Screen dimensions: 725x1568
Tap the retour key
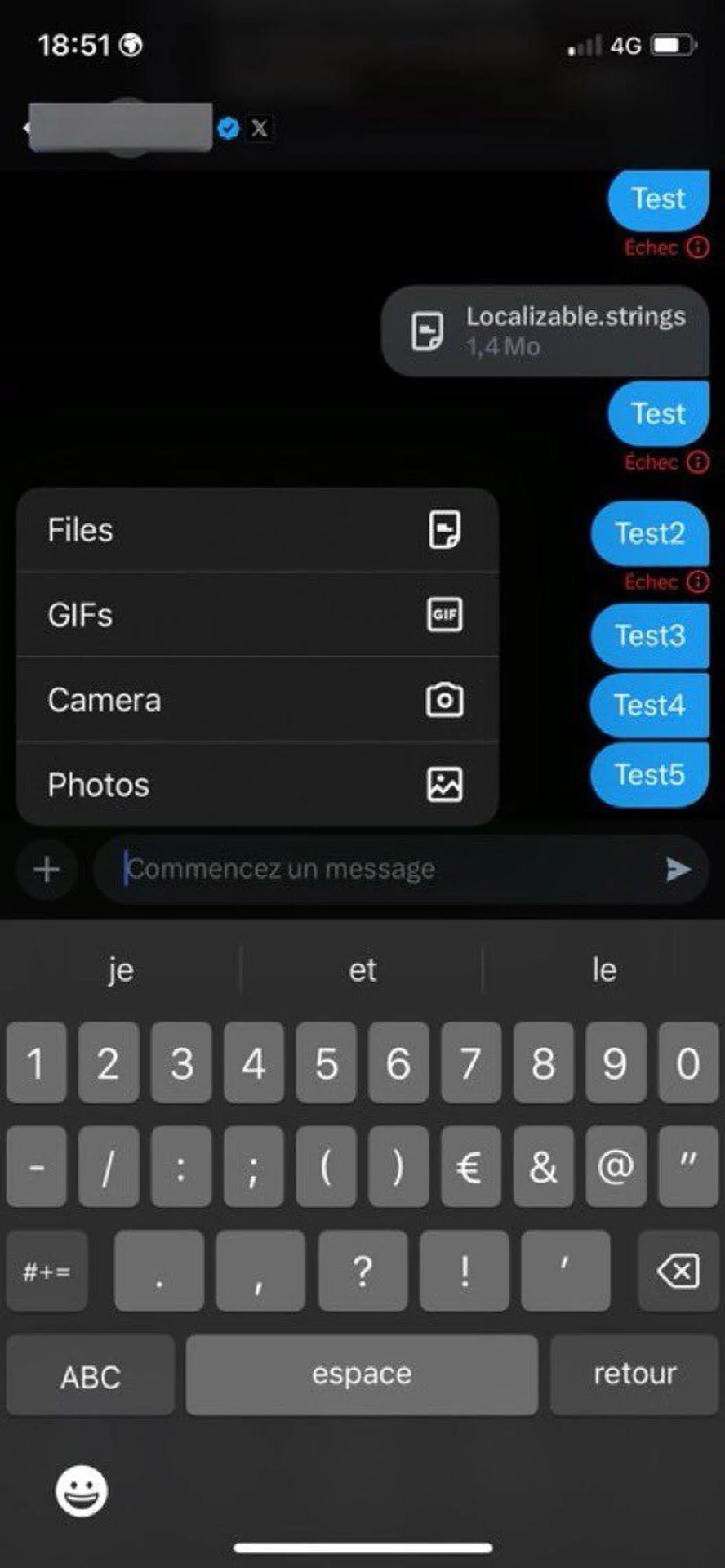(634, 1374)
